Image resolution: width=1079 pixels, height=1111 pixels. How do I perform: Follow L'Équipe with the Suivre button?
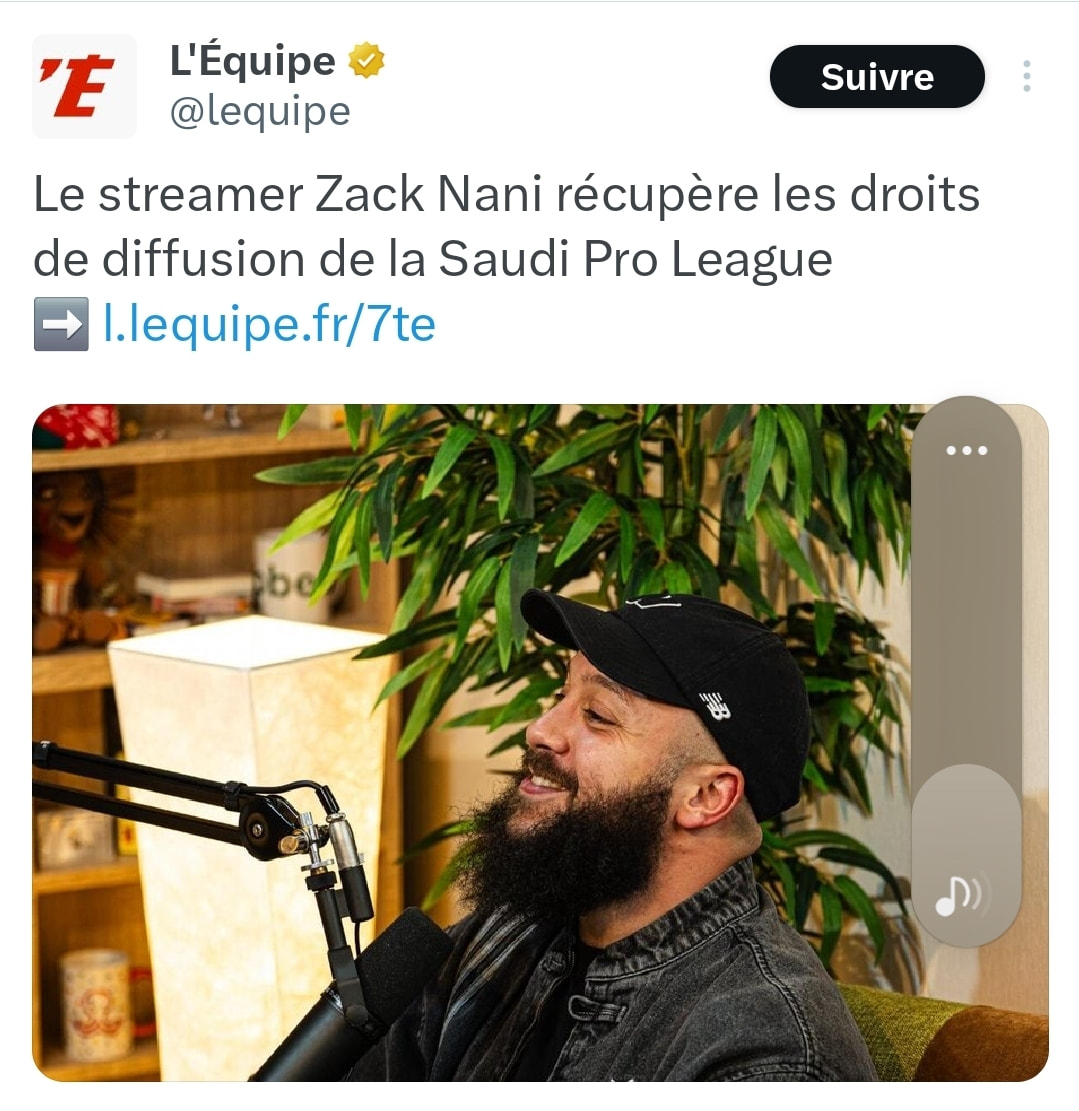tap(876, 77)
